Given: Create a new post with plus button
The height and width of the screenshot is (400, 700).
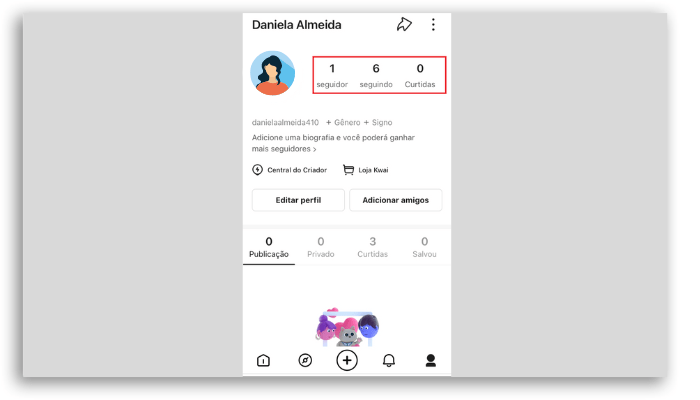Looking at the screenshot, I should coord(347,360).
